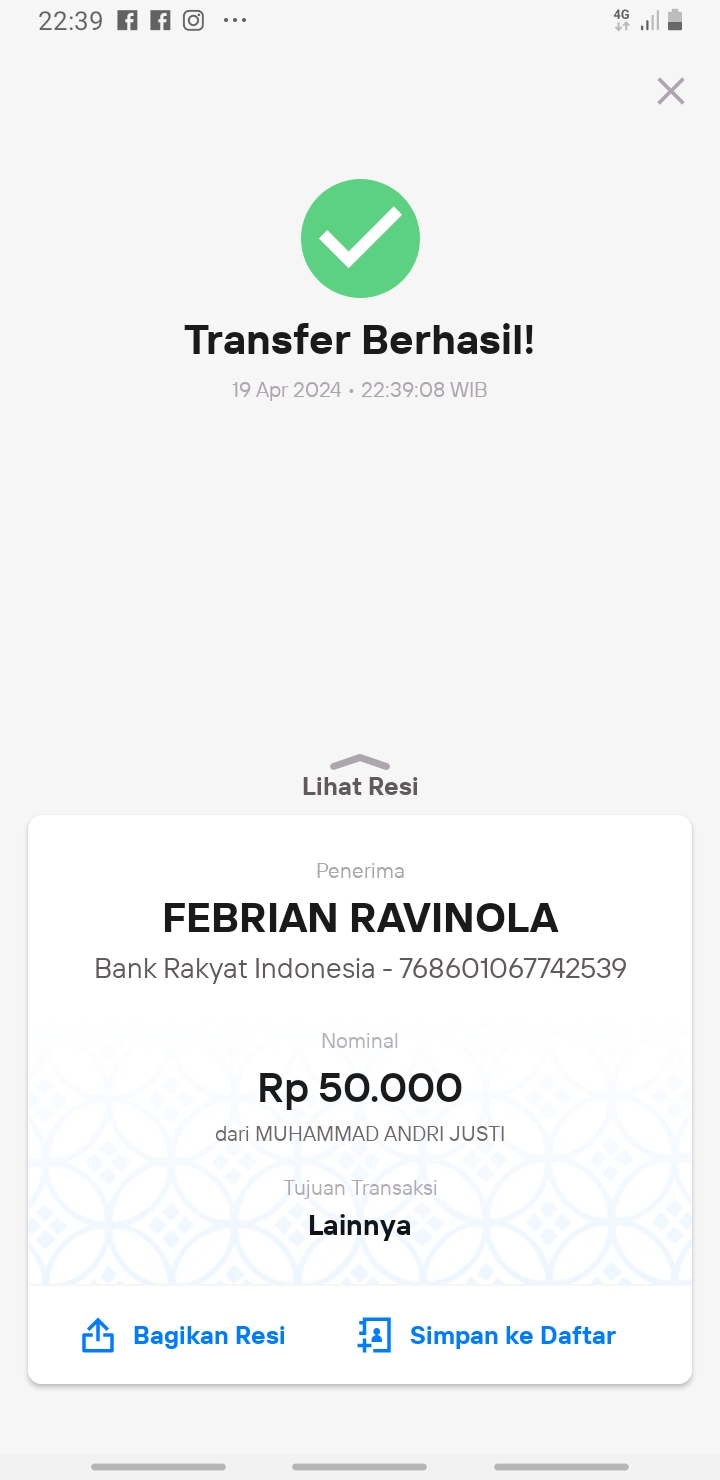
Task: Save recipient with Simpan ke Daftar
Action: click(x=487, y=1336)
